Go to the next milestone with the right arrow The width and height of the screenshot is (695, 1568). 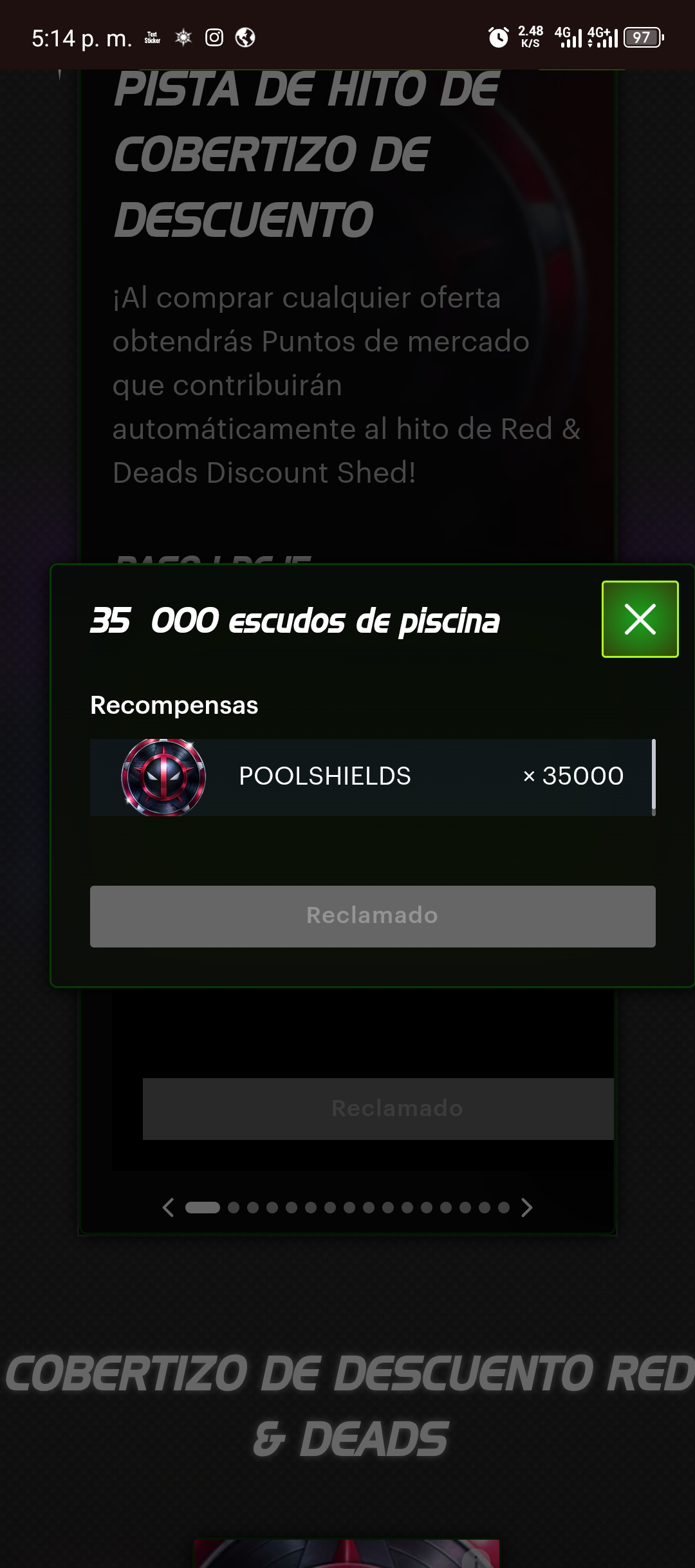pos(526,1208)
